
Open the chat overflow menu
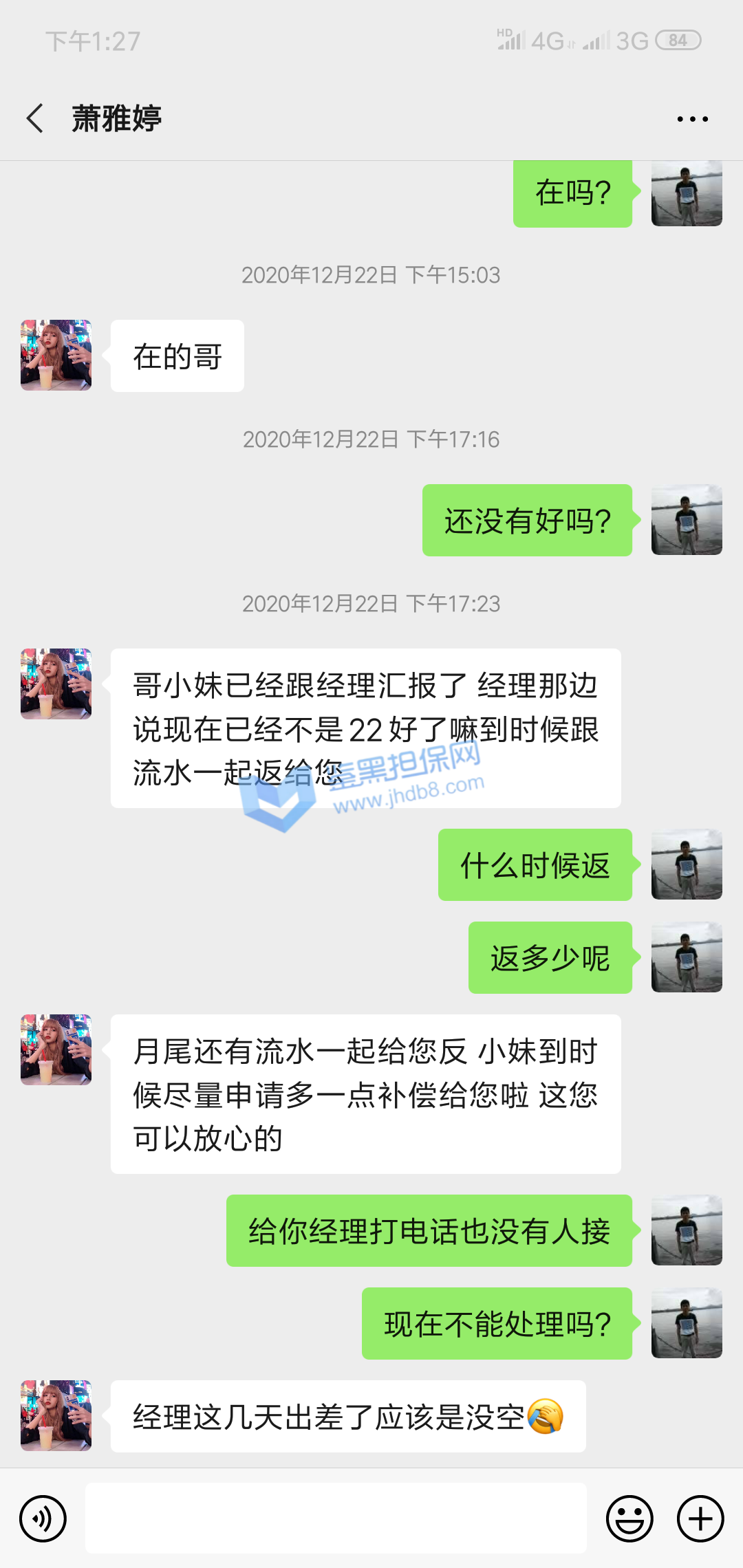pos(692,119)
